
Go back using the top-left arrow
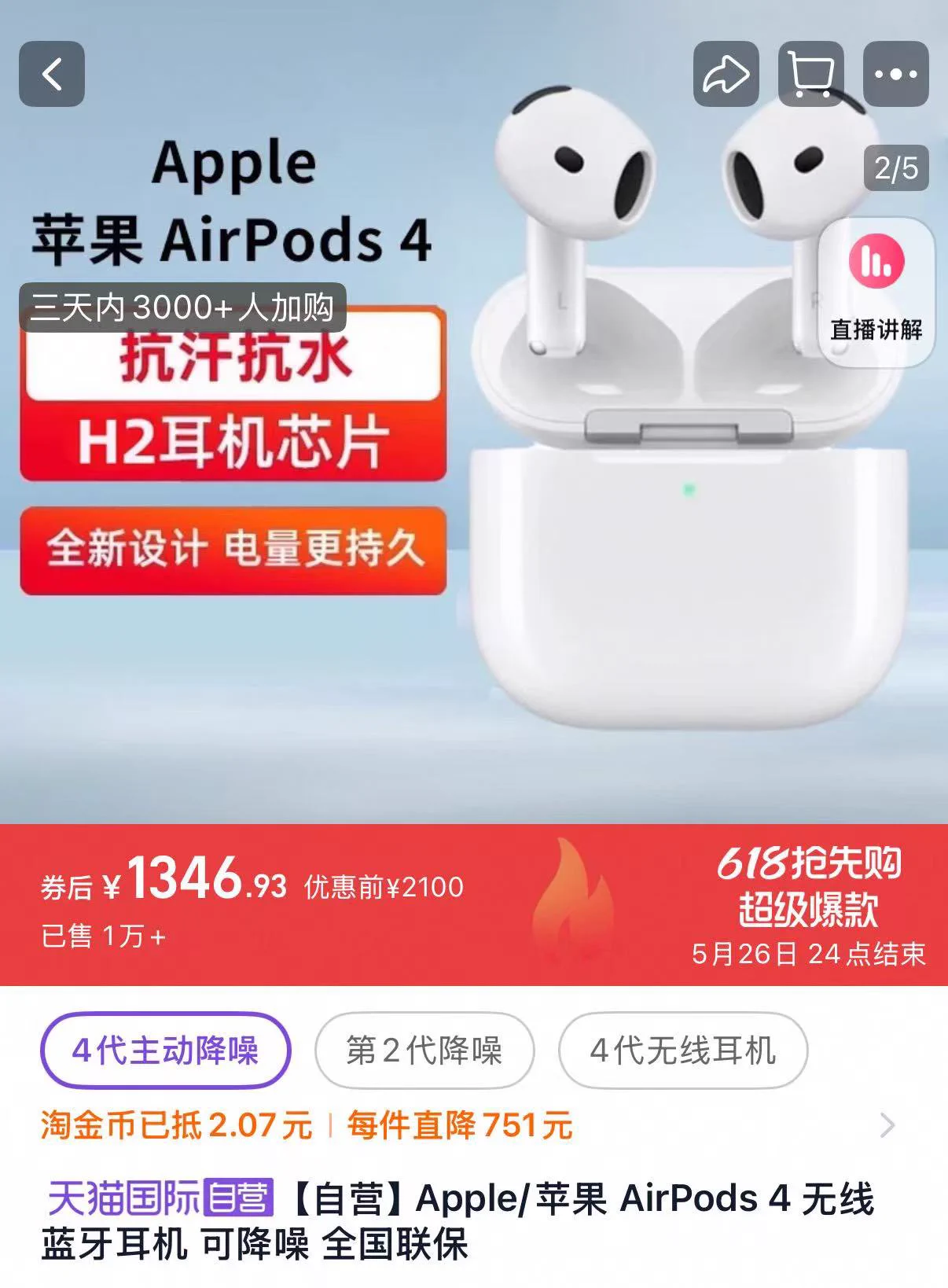tap(52, 75)
